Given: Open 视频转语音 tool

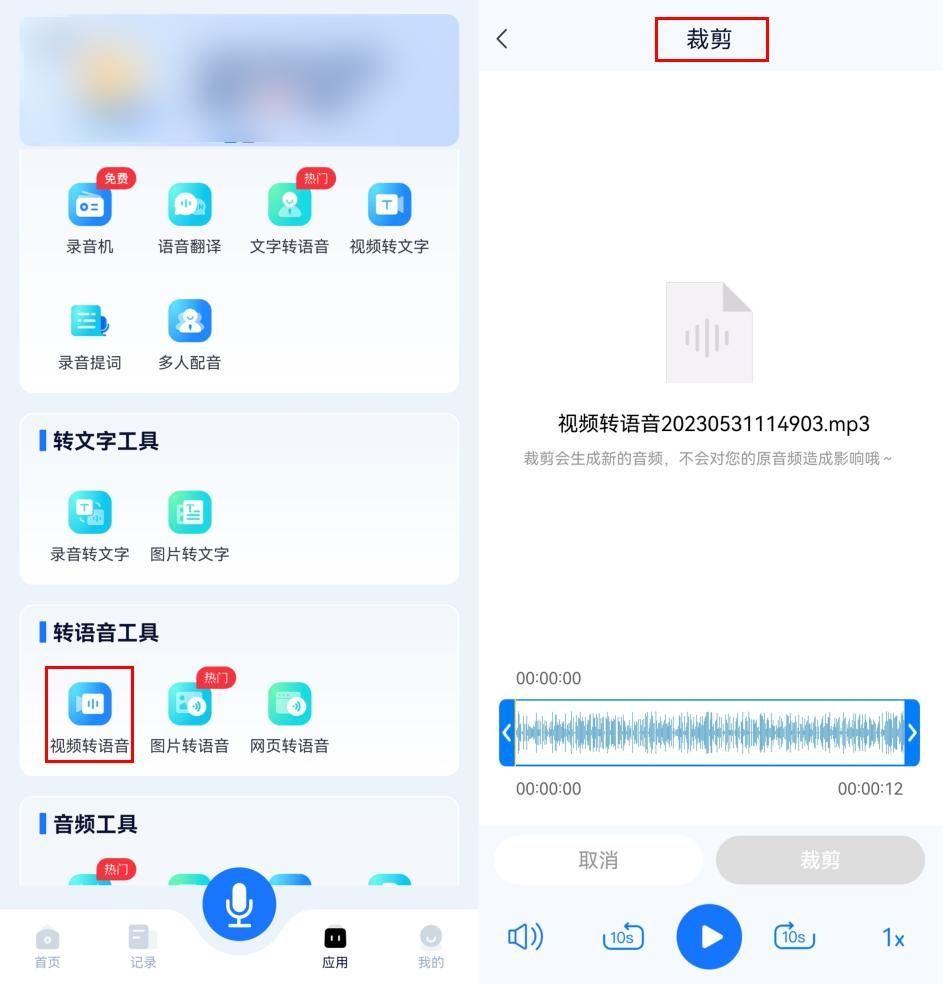Looking at the screenshot, I should coord(90,714).
